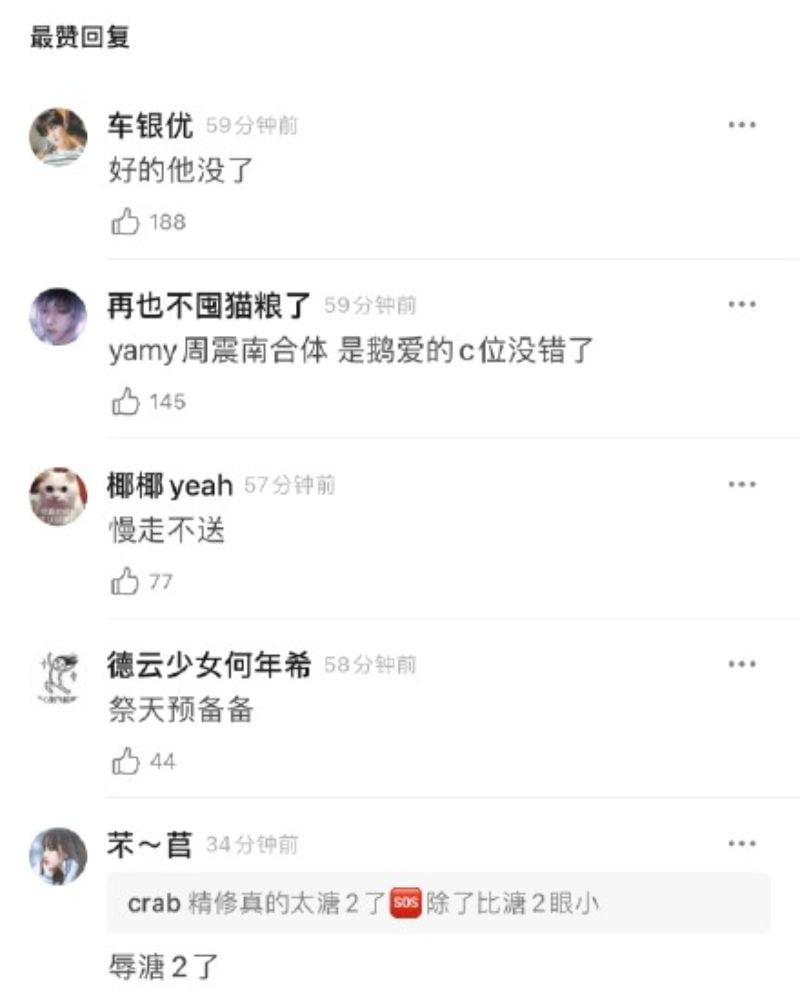Open more options on 椰椰 yeah's comment

pyautogui.click(x=741, y=485)
